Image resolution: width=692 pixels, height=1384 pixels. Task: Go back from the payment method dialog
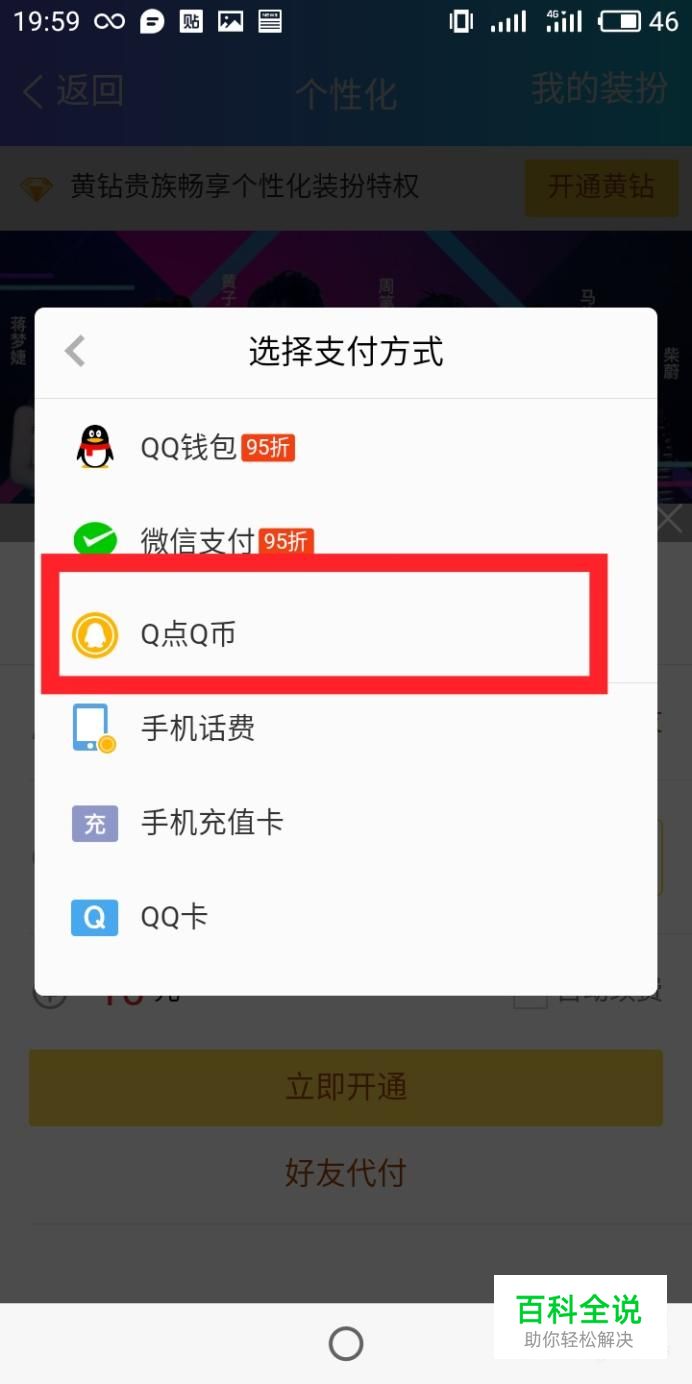75,352
